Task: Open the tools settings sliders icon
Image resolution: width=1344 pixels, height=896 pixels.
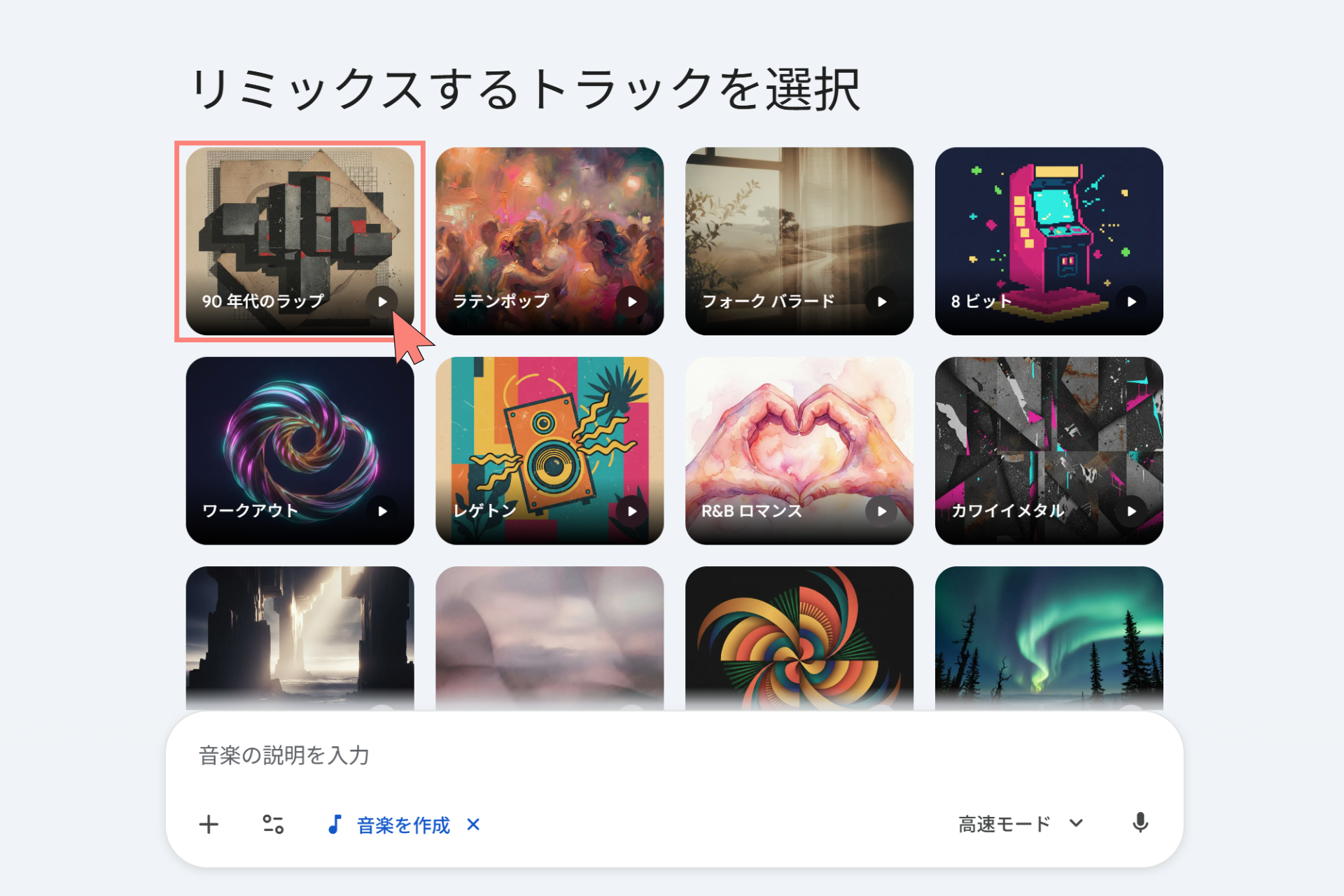Action: click(x=273, y=825)
